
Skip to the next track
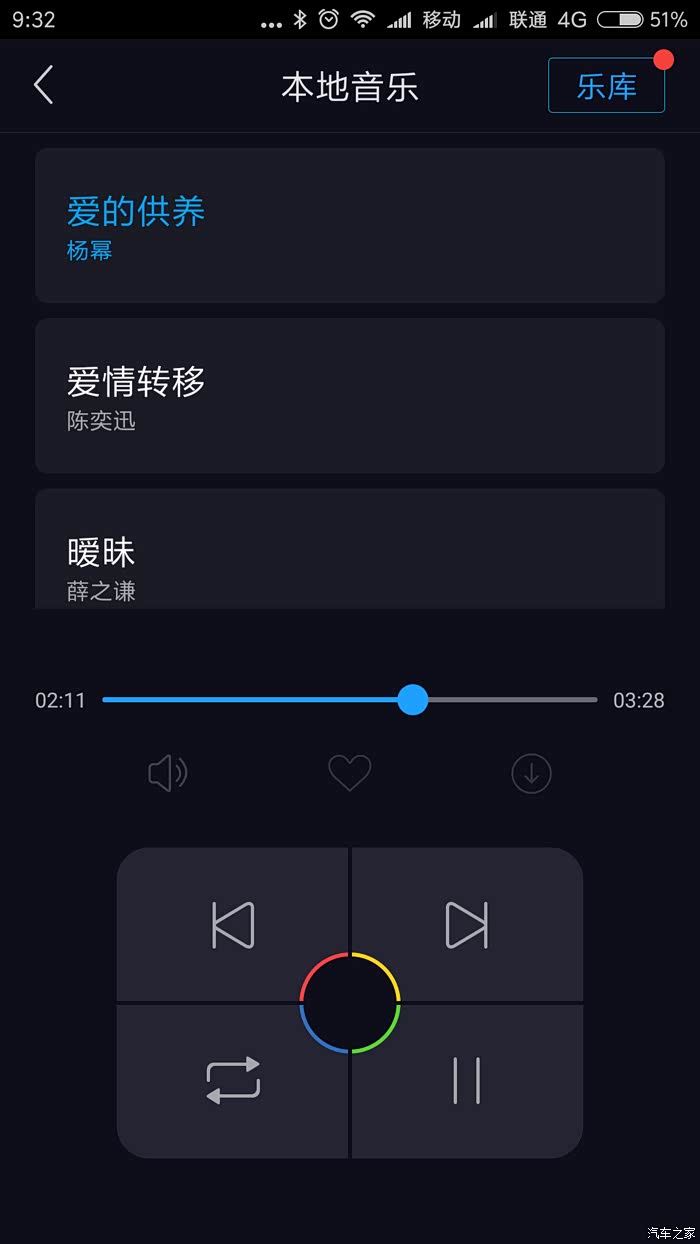466,925
